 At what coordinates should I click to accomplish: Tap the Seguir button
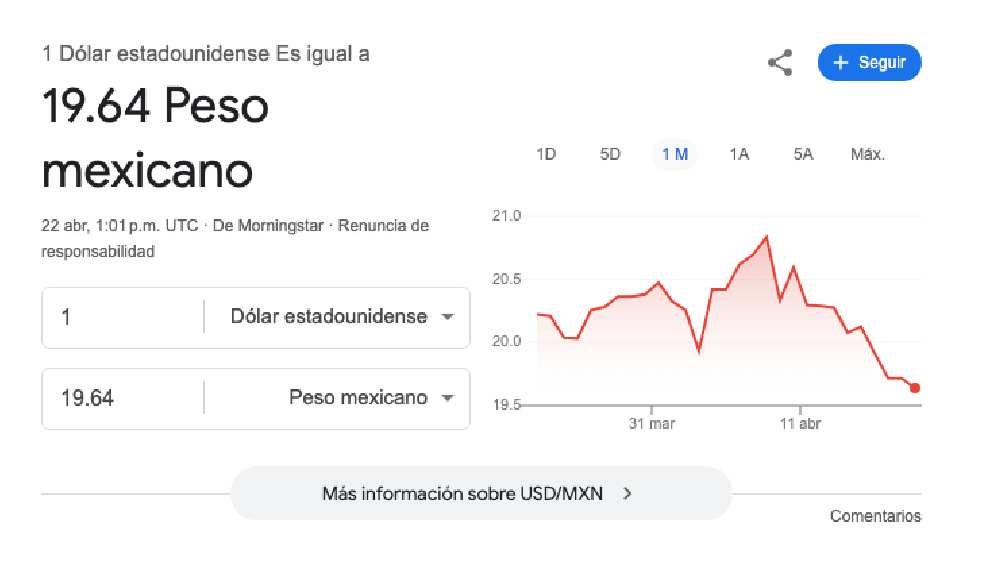869,63
